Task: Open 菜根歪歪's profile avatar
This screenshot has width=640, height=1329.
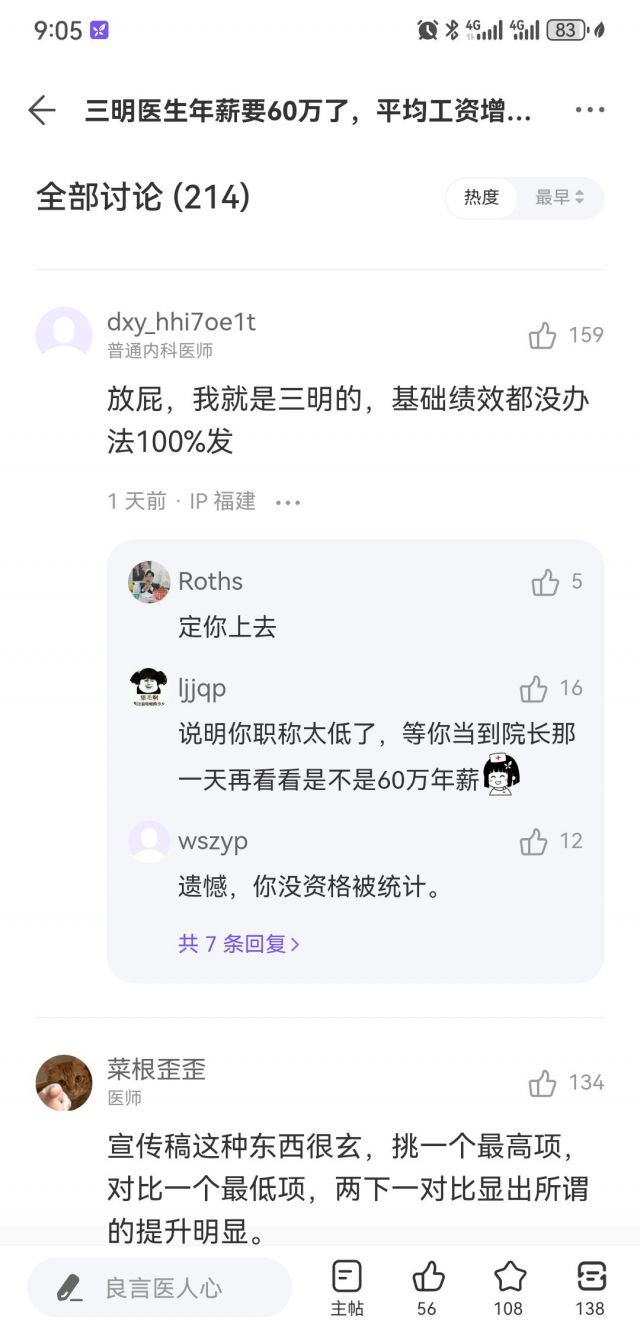Action: coord(64,1082)
